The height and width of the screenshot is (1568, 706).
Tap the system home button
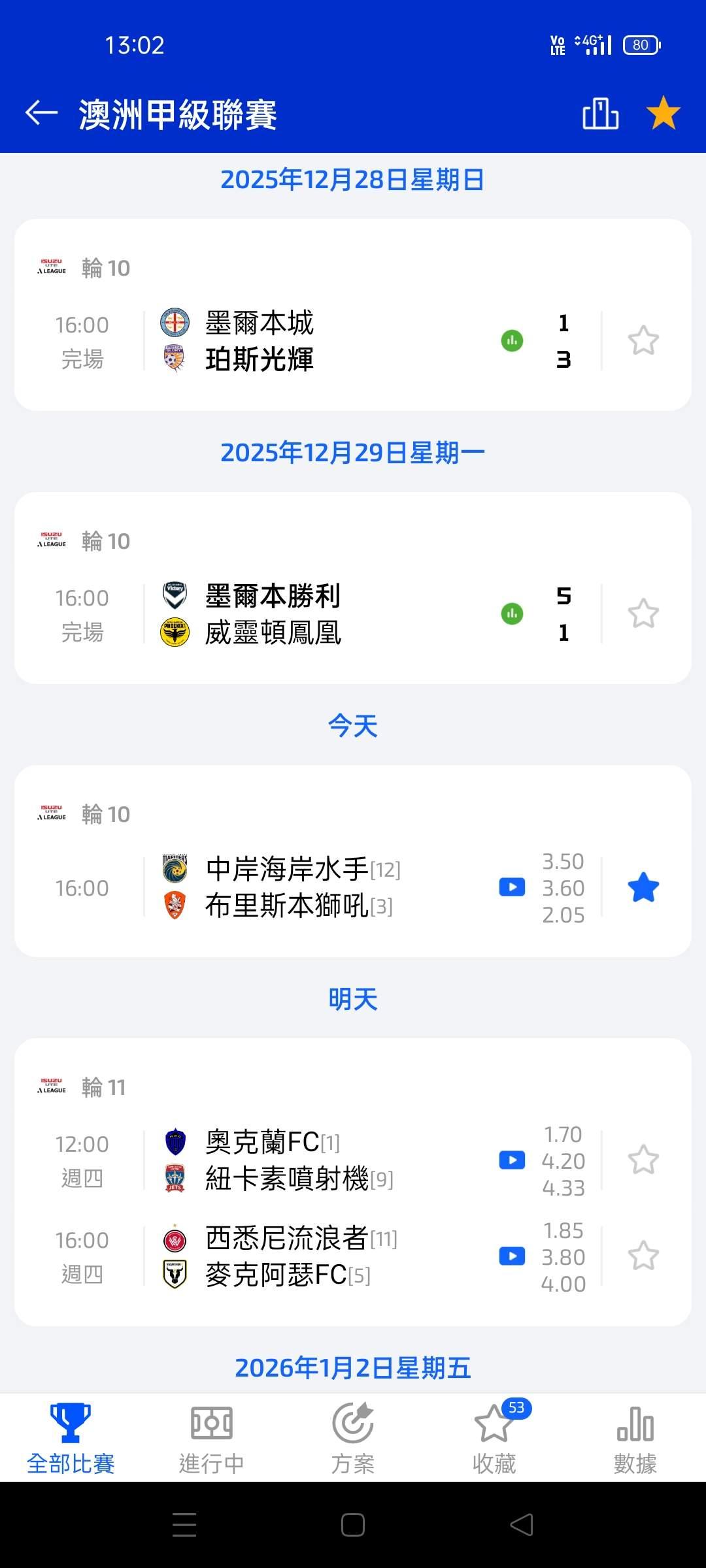353,1526
